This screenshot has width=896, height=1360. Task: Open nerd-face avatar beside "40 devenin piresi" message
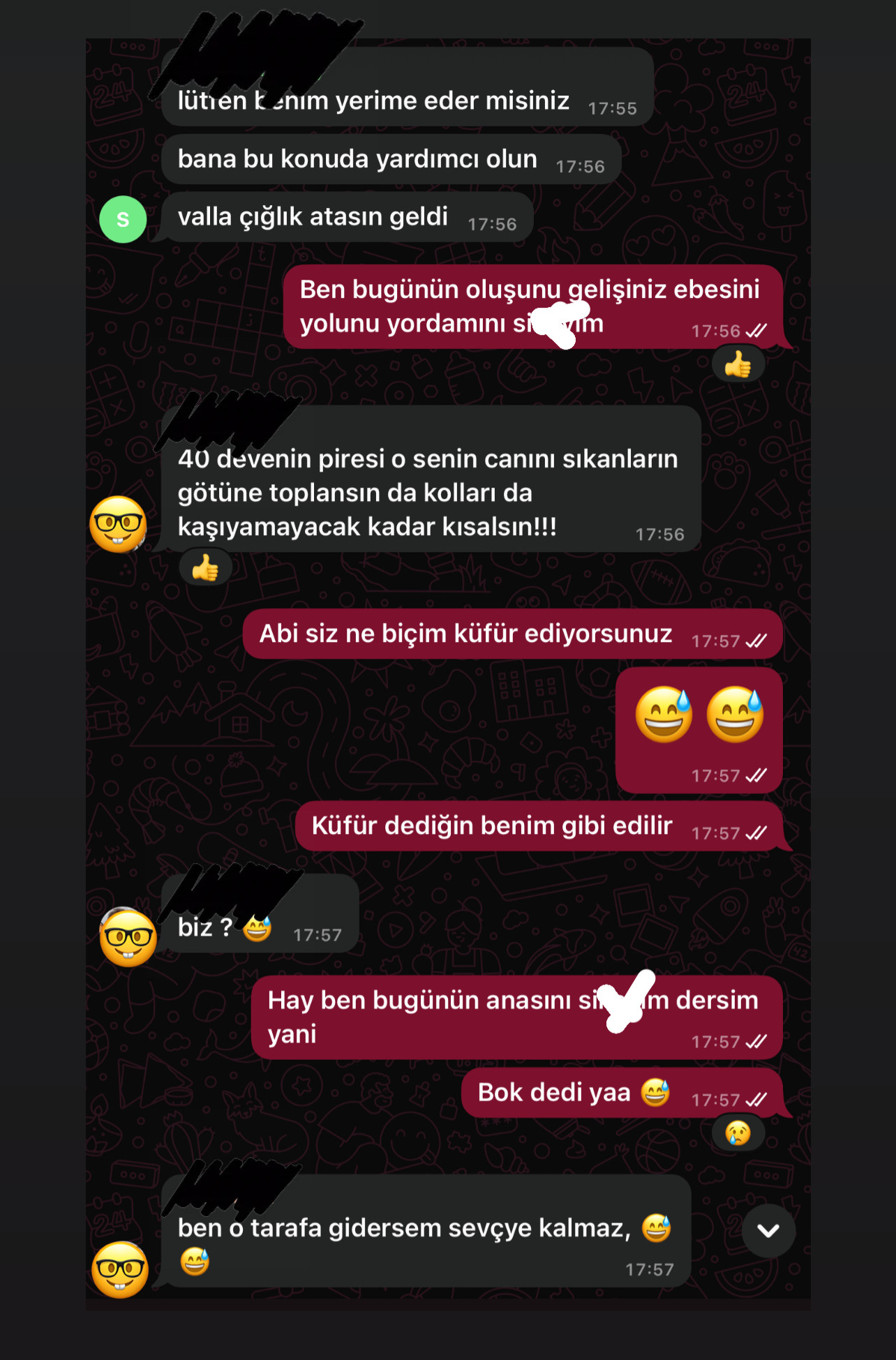tap(119, 524)
